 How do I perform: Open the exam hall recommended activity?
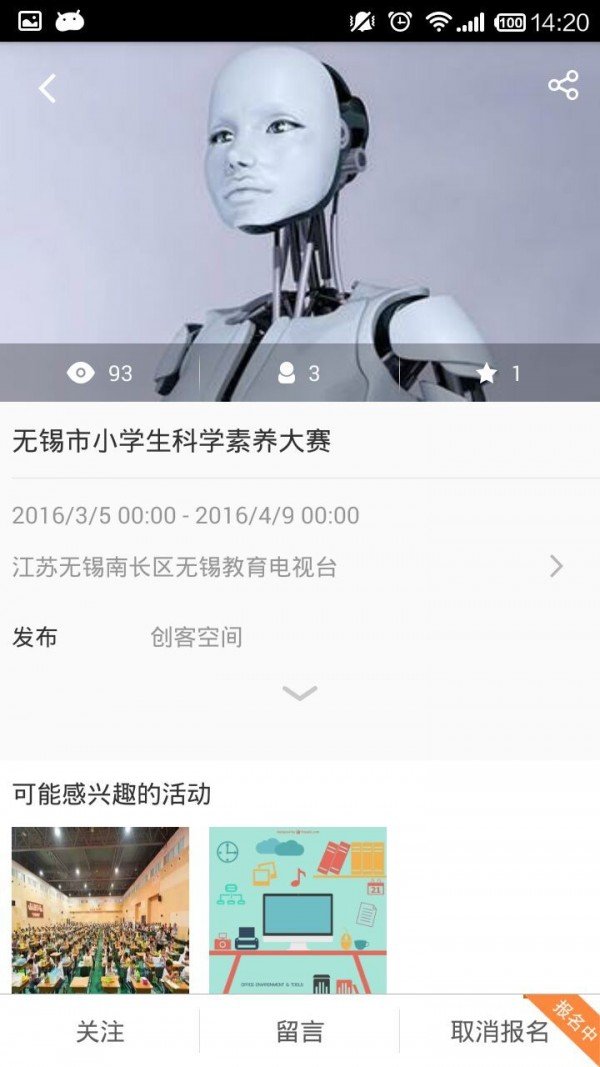100,910
